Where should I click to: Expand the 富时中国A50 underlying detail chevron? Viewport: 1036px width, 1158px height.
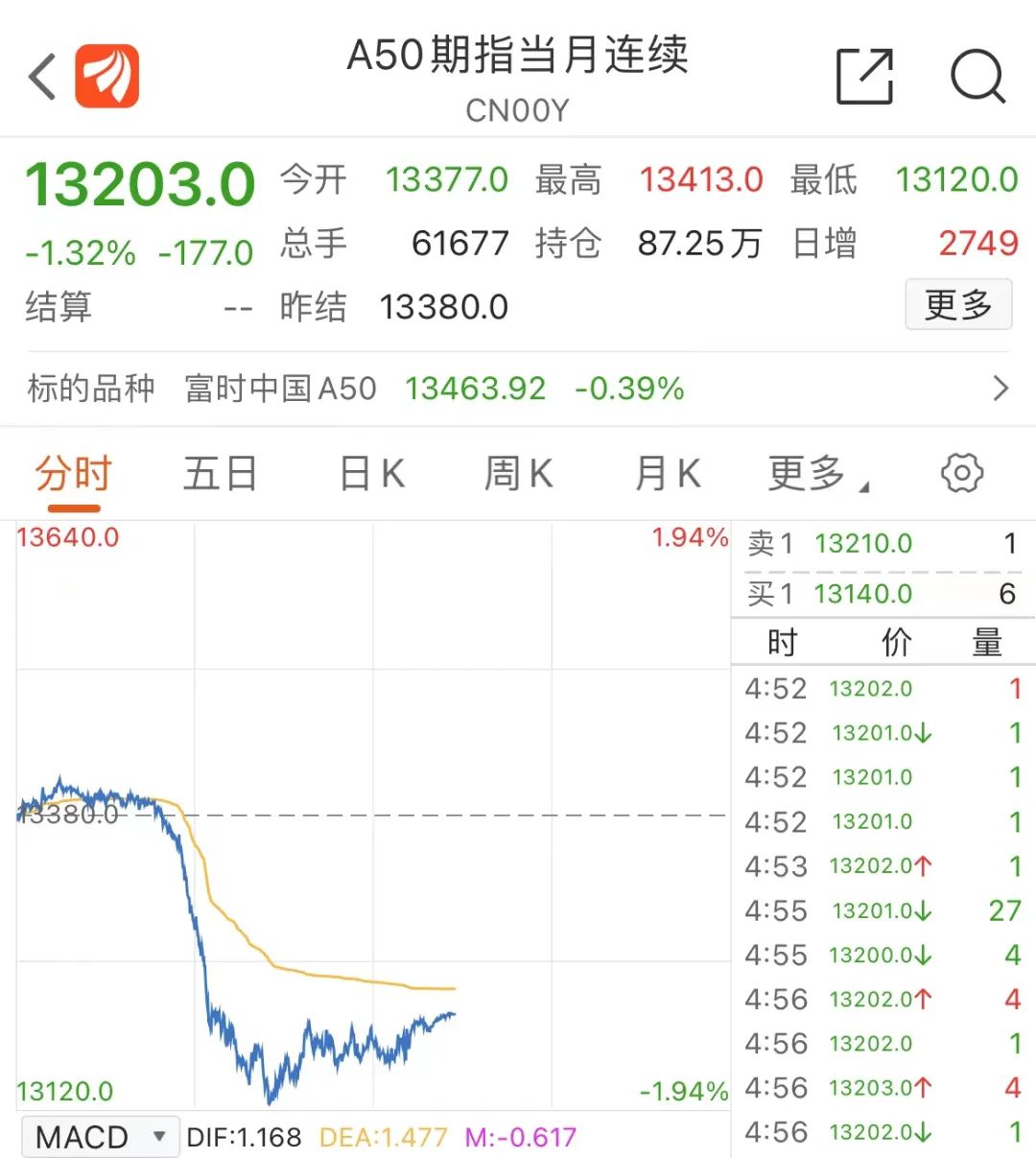click(1001, 388)
